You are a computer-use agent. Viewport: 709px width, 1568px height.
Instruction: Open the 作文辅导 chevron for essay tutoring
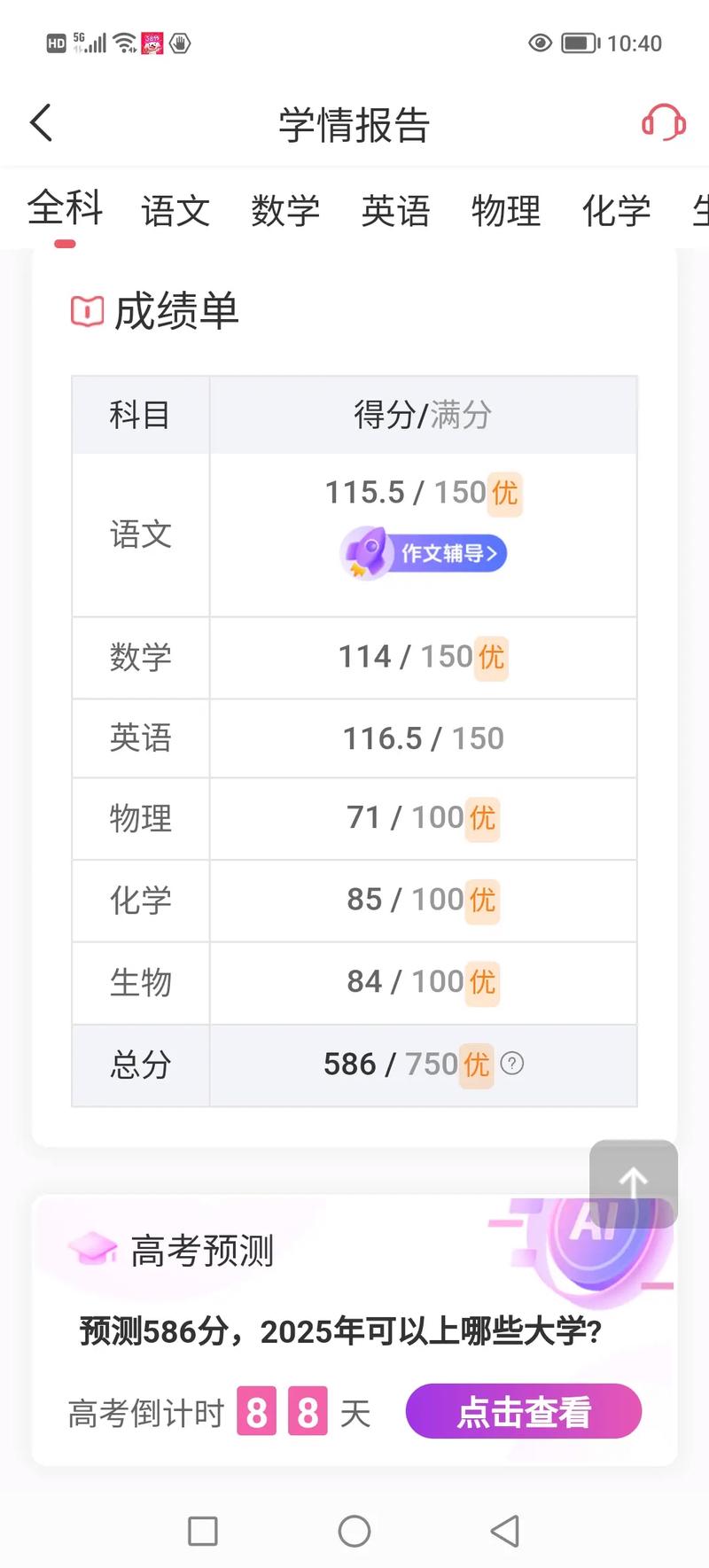(494, 552)
